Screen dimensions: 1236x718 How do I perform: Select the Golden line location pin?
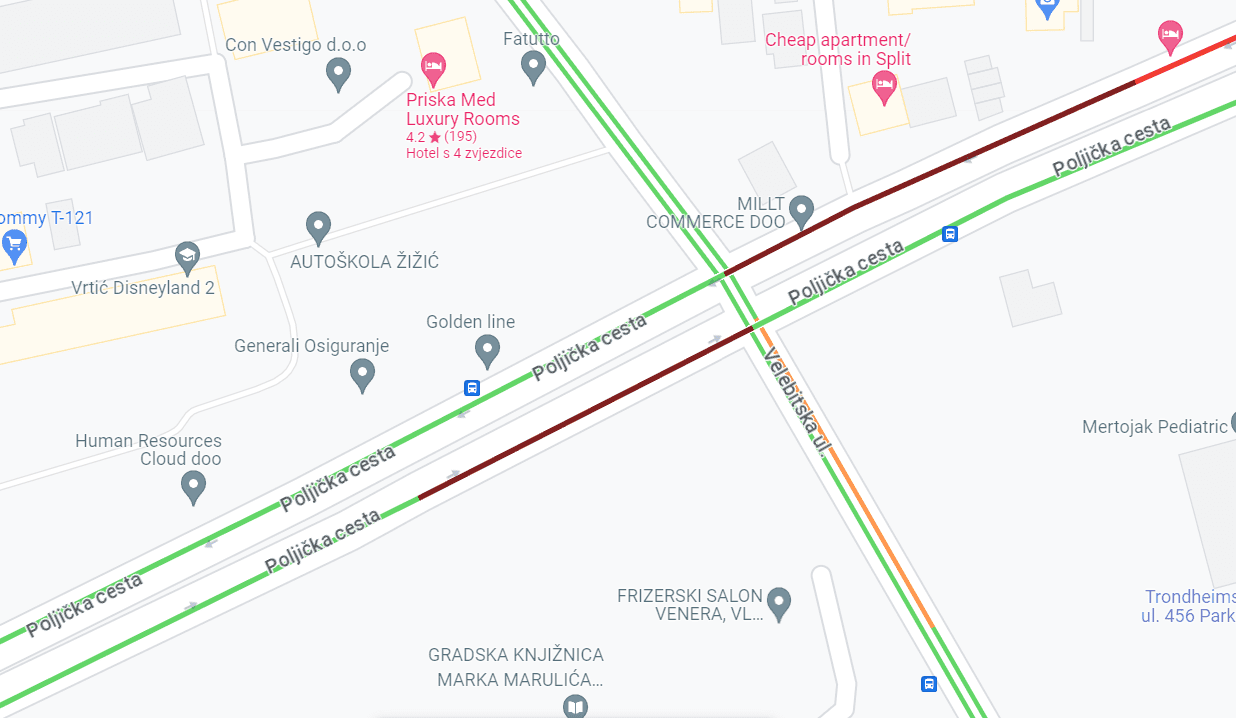[x=487, y=350]
